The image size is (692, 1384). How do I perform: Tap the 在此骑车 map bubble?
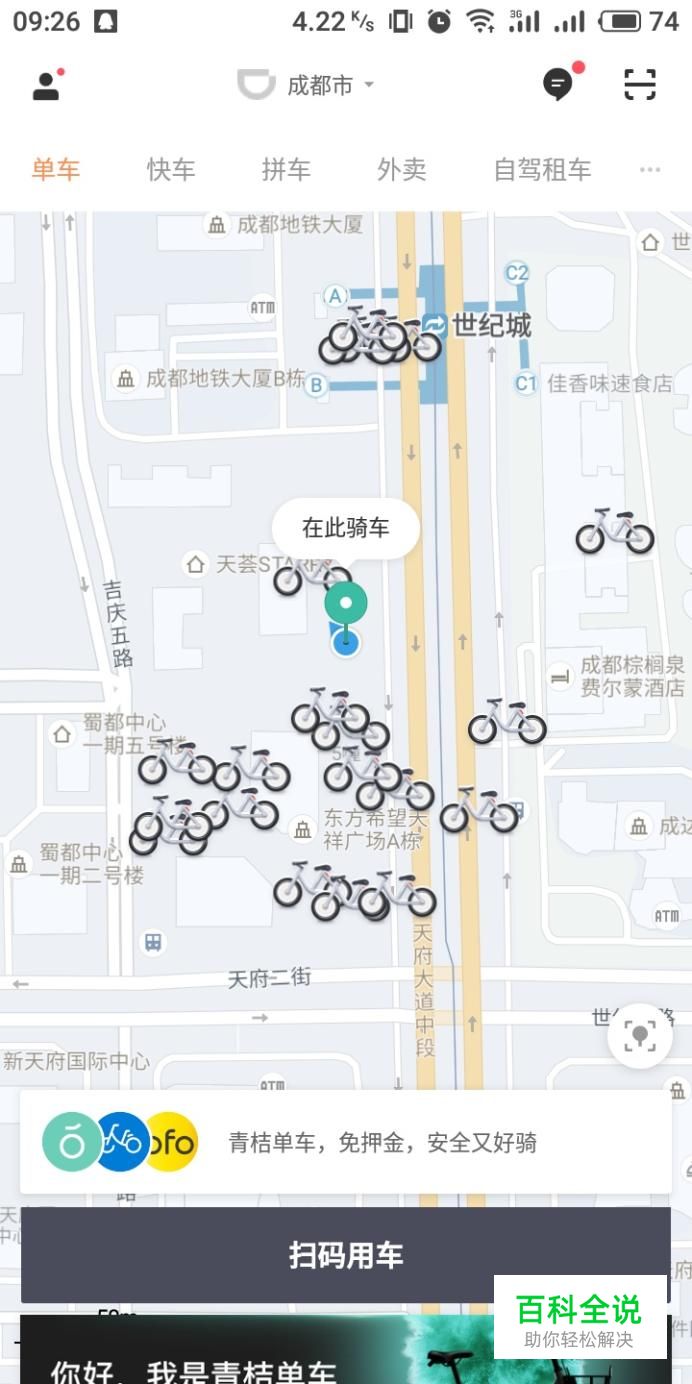click(x=346, y=528)
